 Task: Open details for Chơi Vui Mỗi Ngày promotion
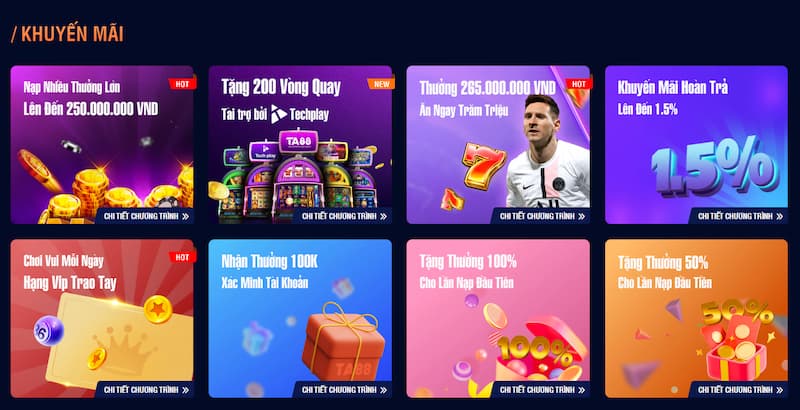(146, 389)
